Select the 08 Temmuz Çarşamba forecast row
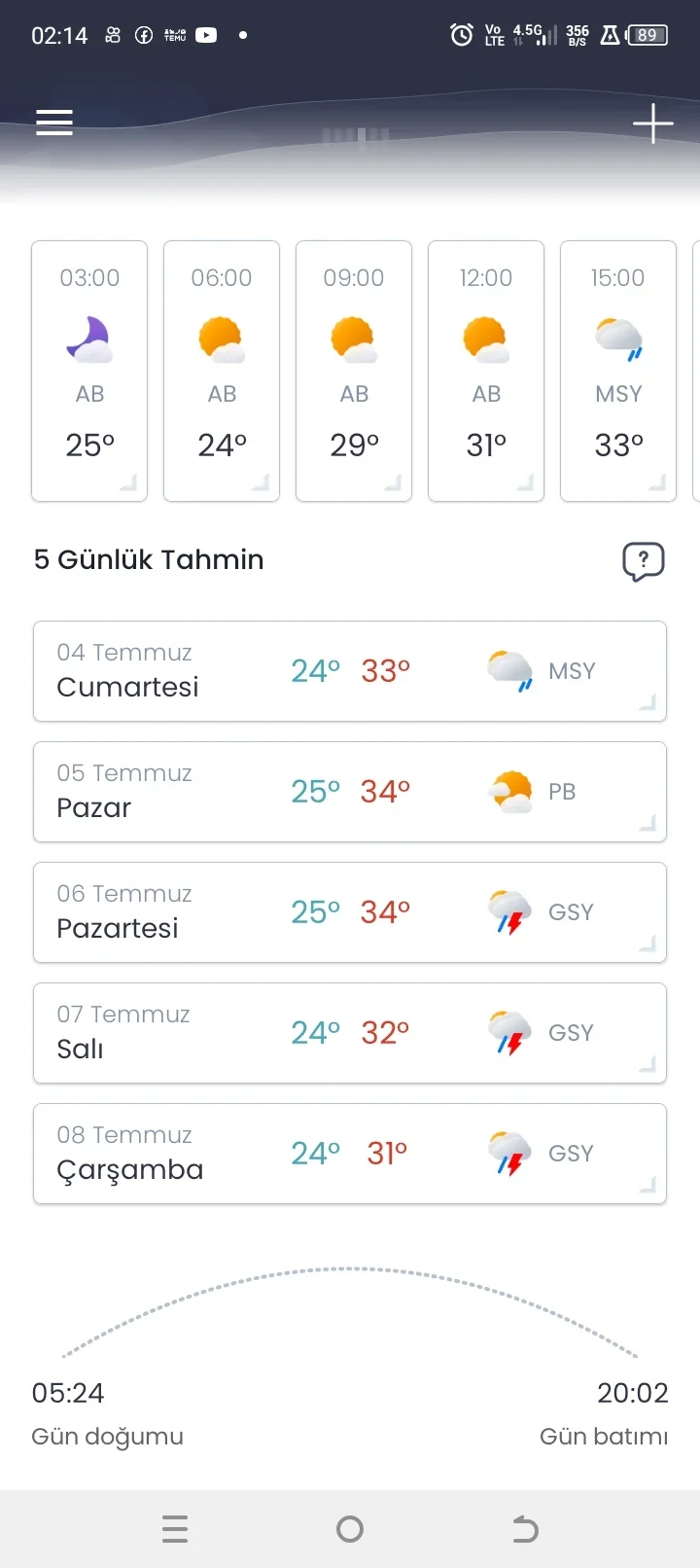The height and width of the screenshot is (1568, 700). [x=350, y=1154]
